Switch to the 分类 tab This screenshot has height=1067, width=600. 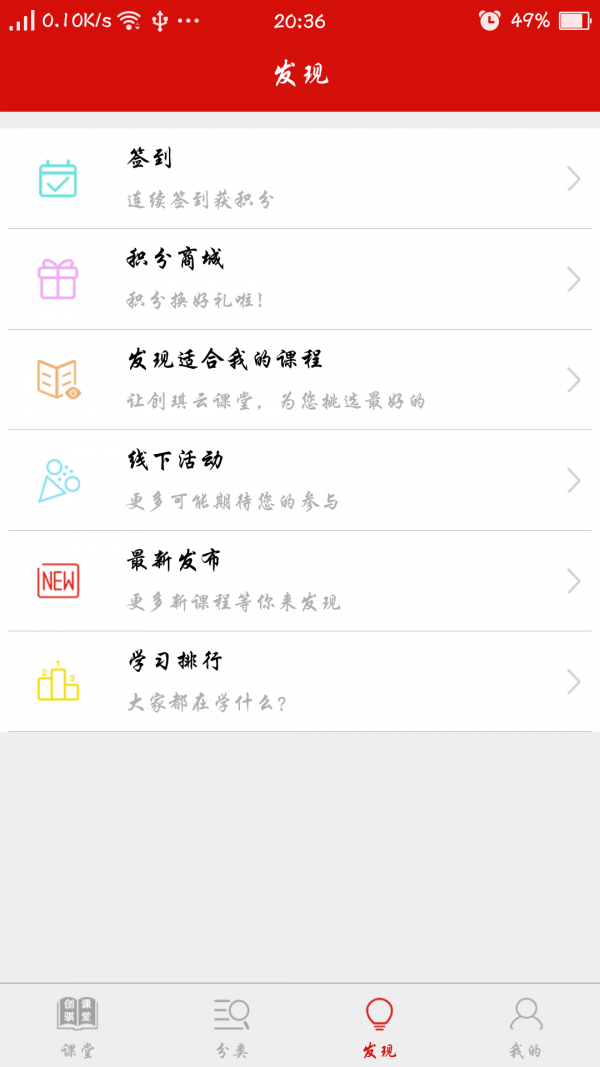pyautogui.click(x=231, y=1026)
